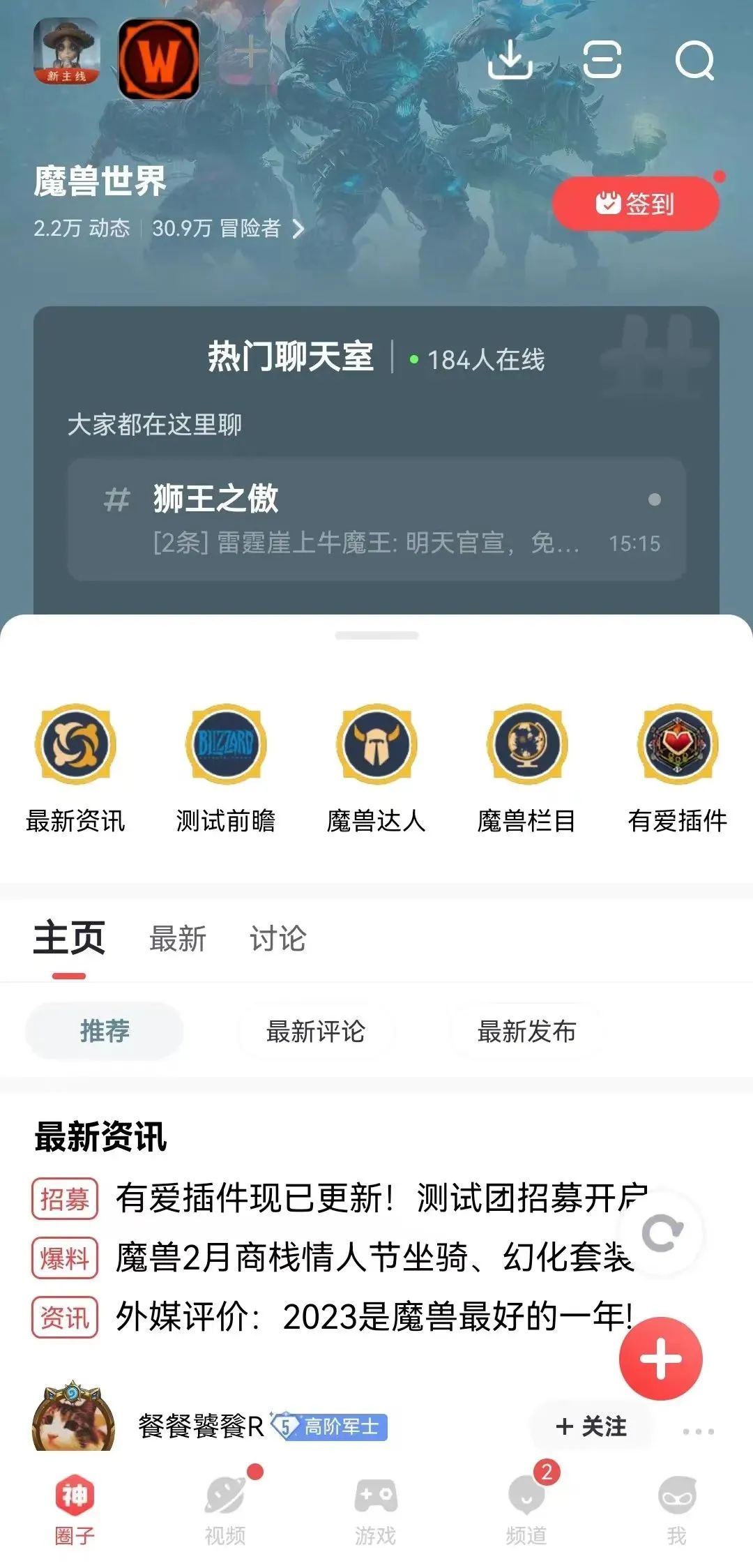This screenshot has height=1568, width=753.
Task: Open the 有爱插件 icon
Action: (x=677, y=745)
